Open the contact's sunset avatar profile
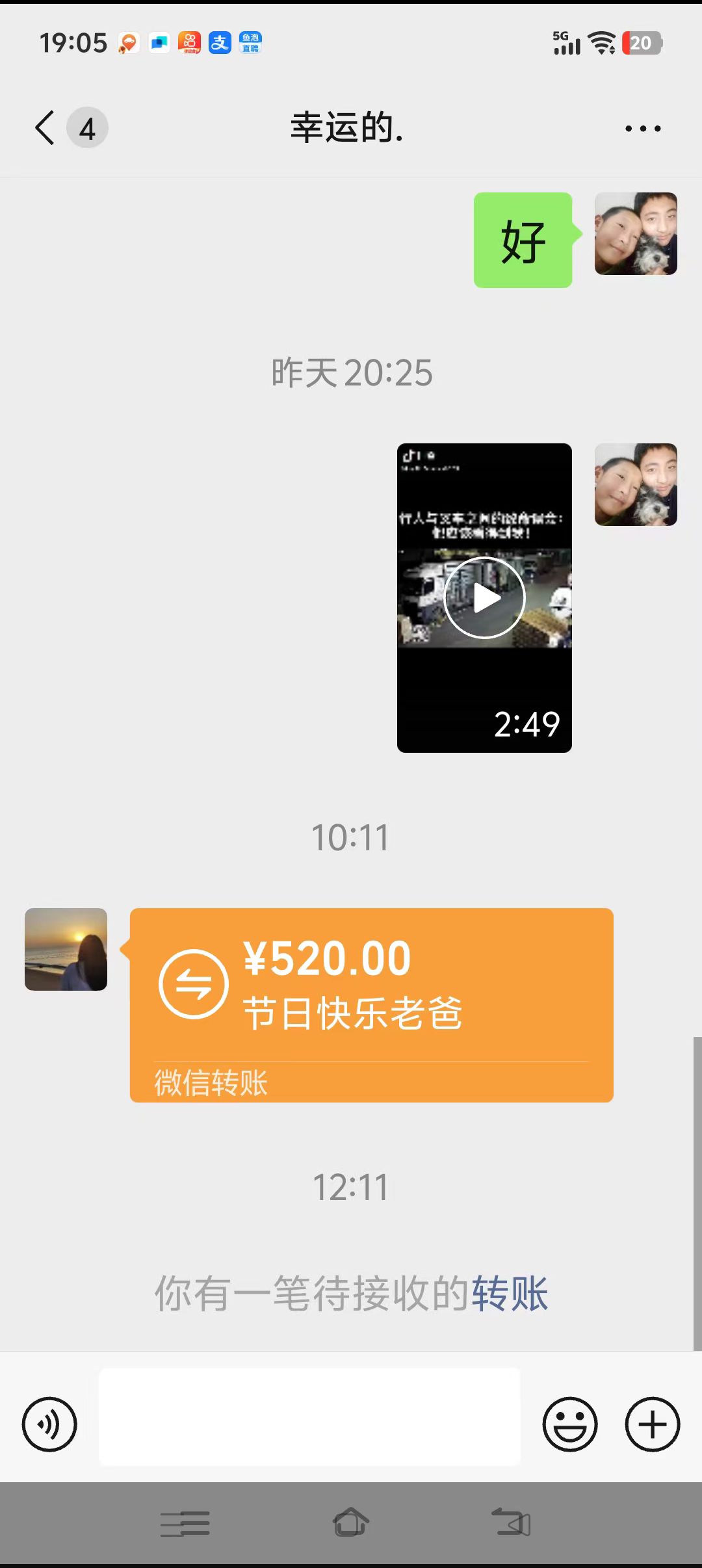Screen dimensions: 702x1568 pos(66,949)
